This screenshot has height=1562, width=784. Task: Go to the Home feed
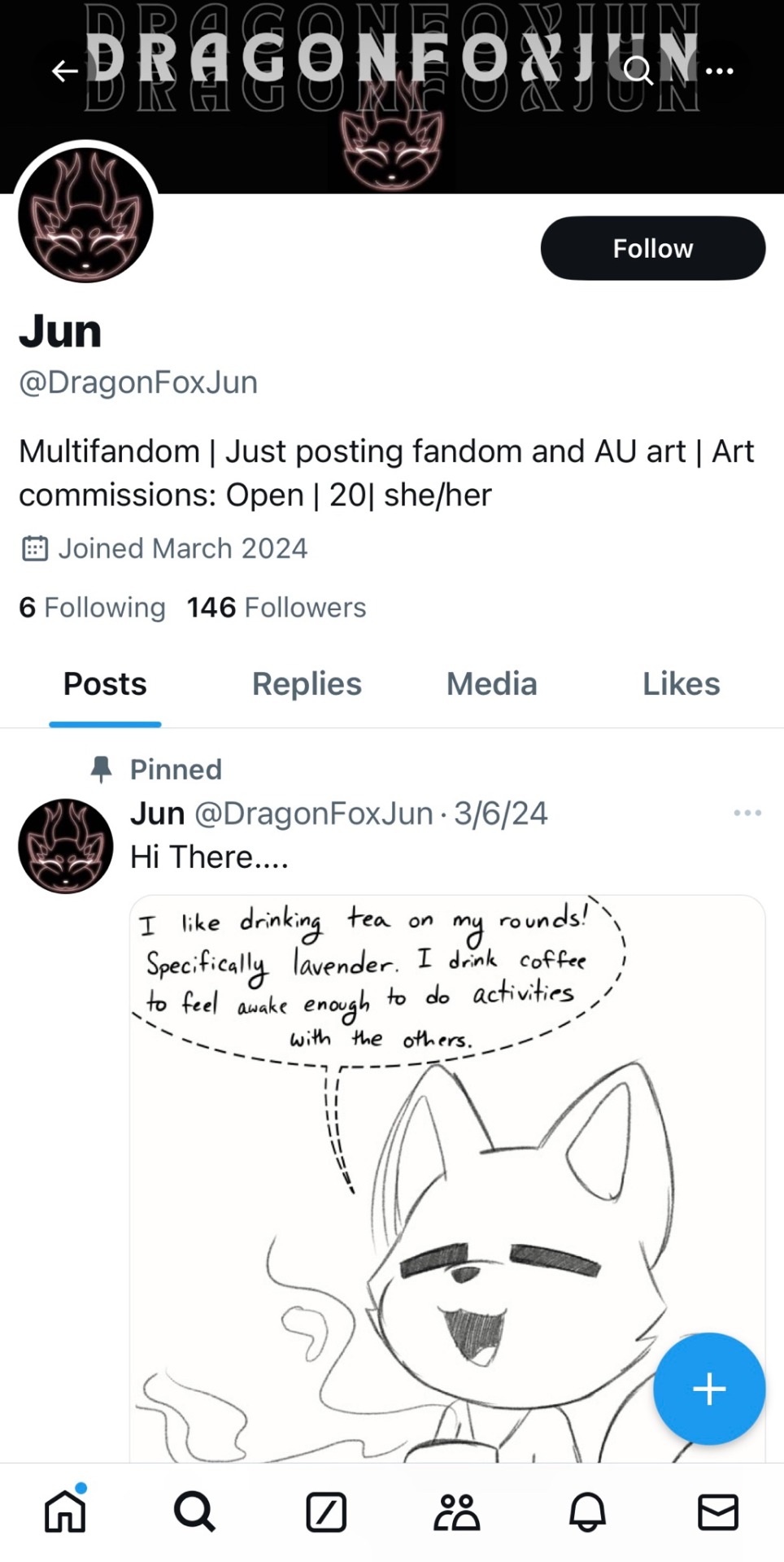(x=65, y=1513)
